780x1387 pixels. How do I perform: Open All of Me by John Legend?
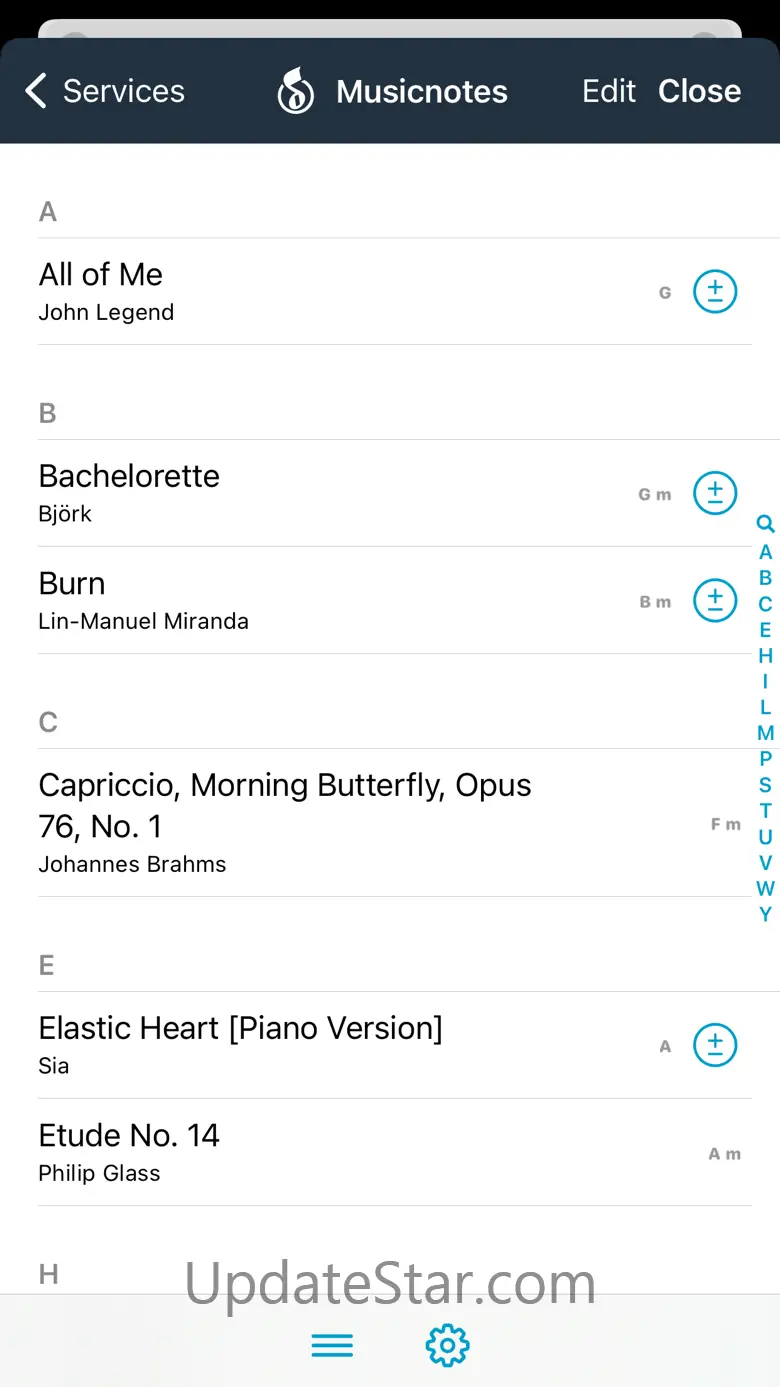[300, 291]
